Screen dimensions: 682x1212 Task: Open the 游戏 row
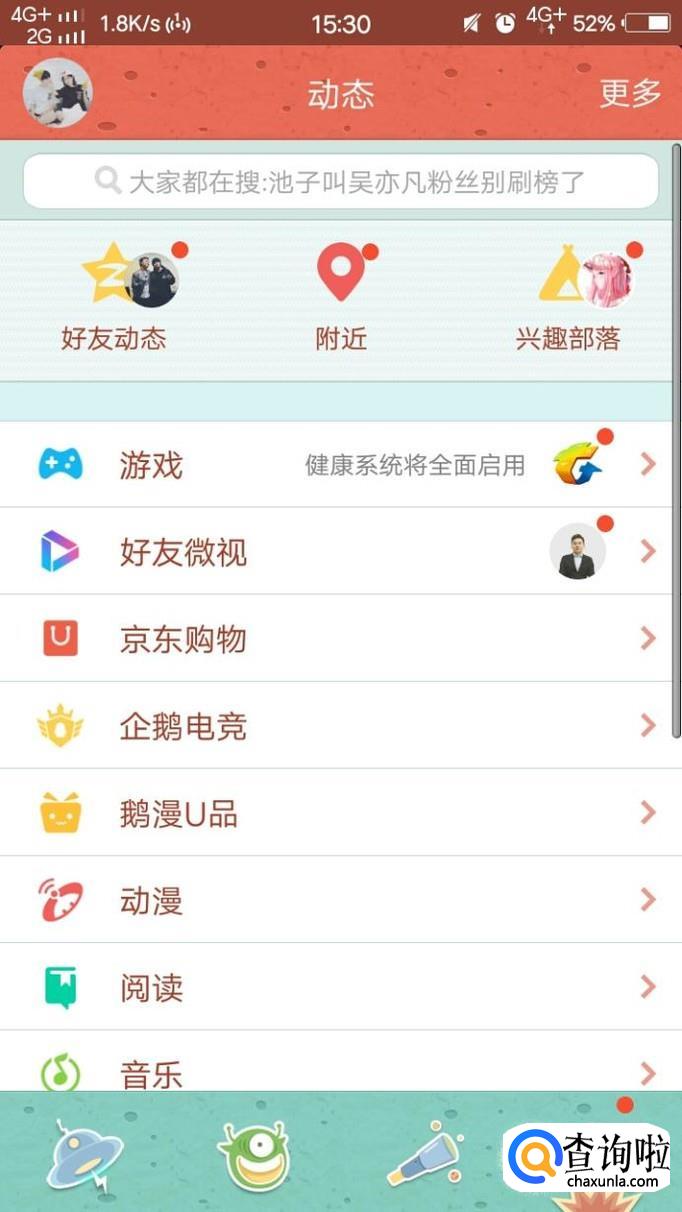[340, 465]
